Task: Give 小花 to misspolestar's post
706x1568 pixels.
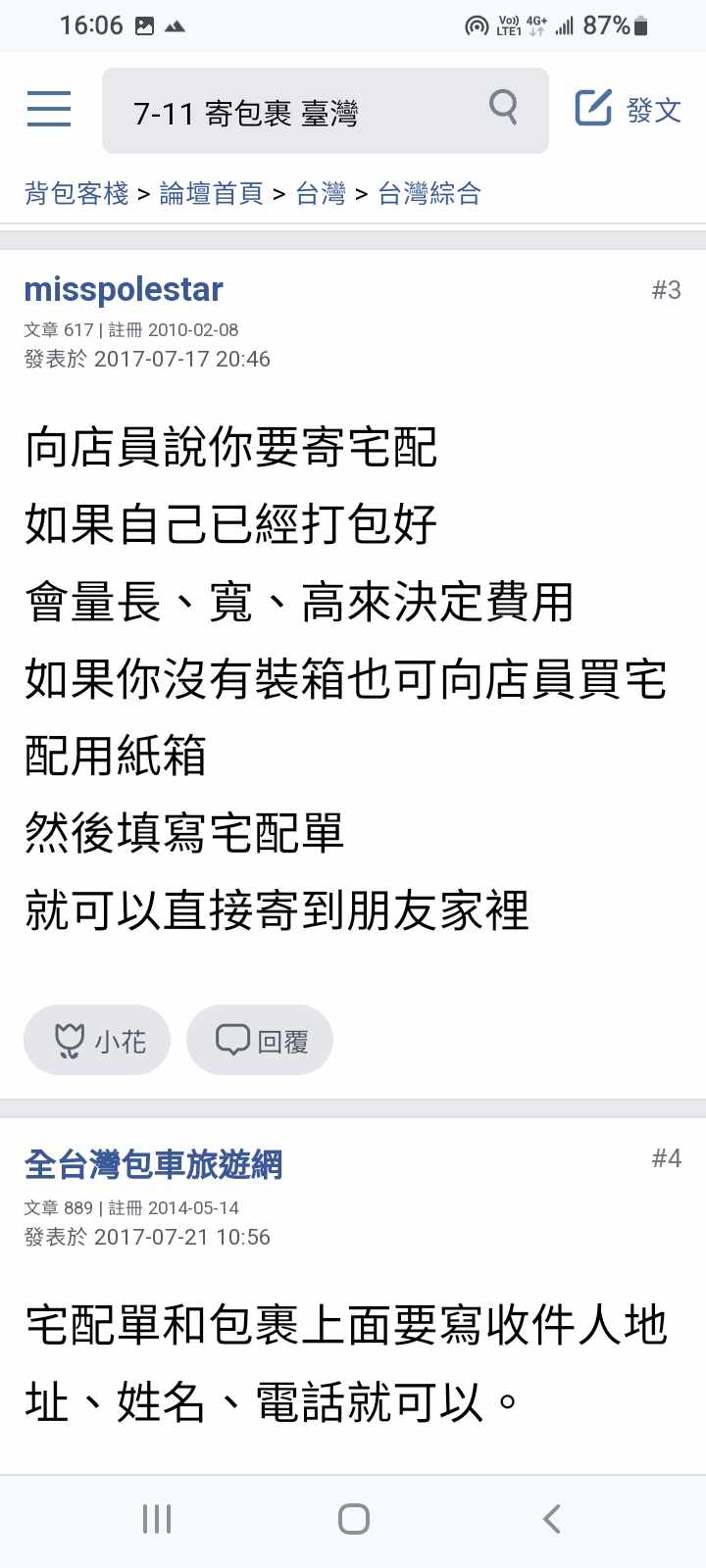Action: tap(97, 1040)
